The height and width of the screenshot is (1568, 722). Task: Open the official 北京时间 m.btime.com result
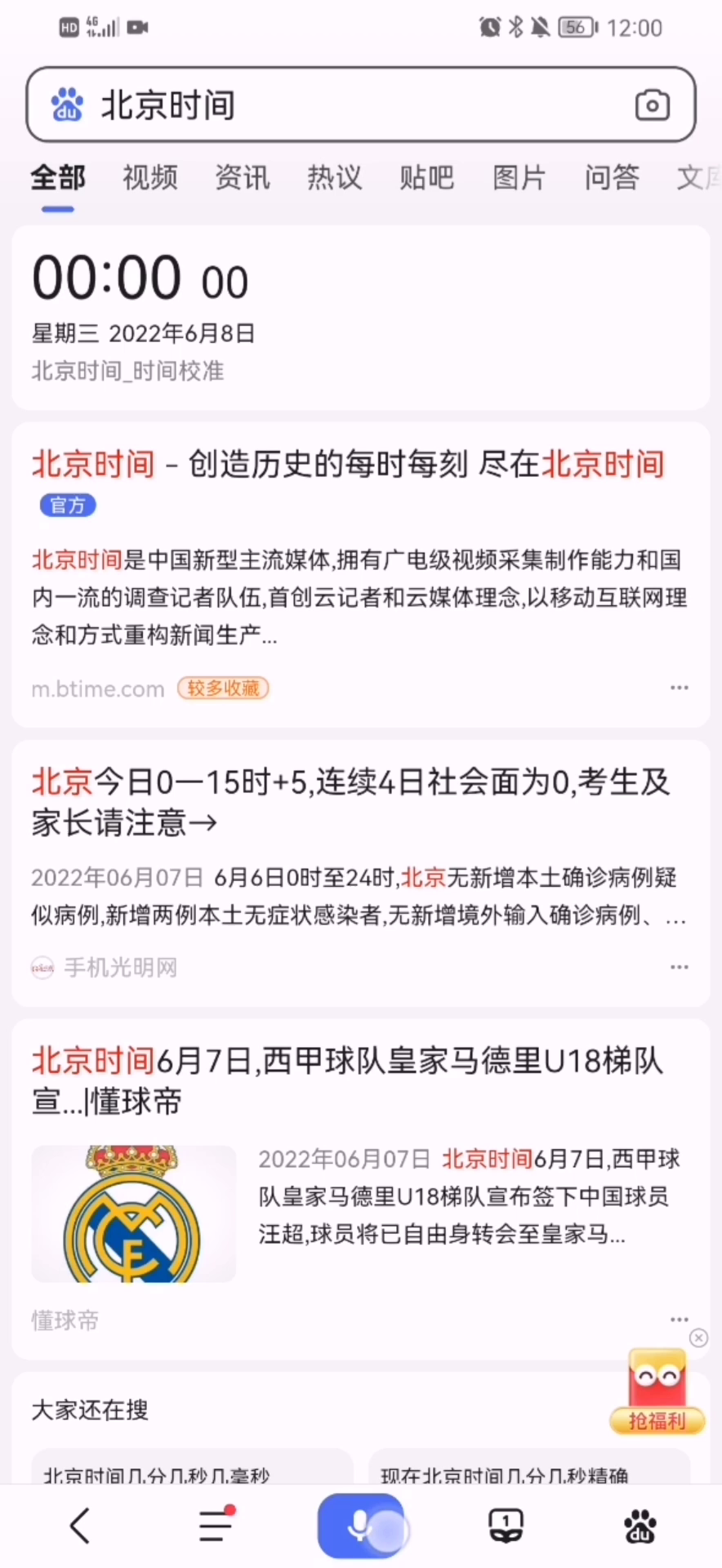tap(347, 464)
